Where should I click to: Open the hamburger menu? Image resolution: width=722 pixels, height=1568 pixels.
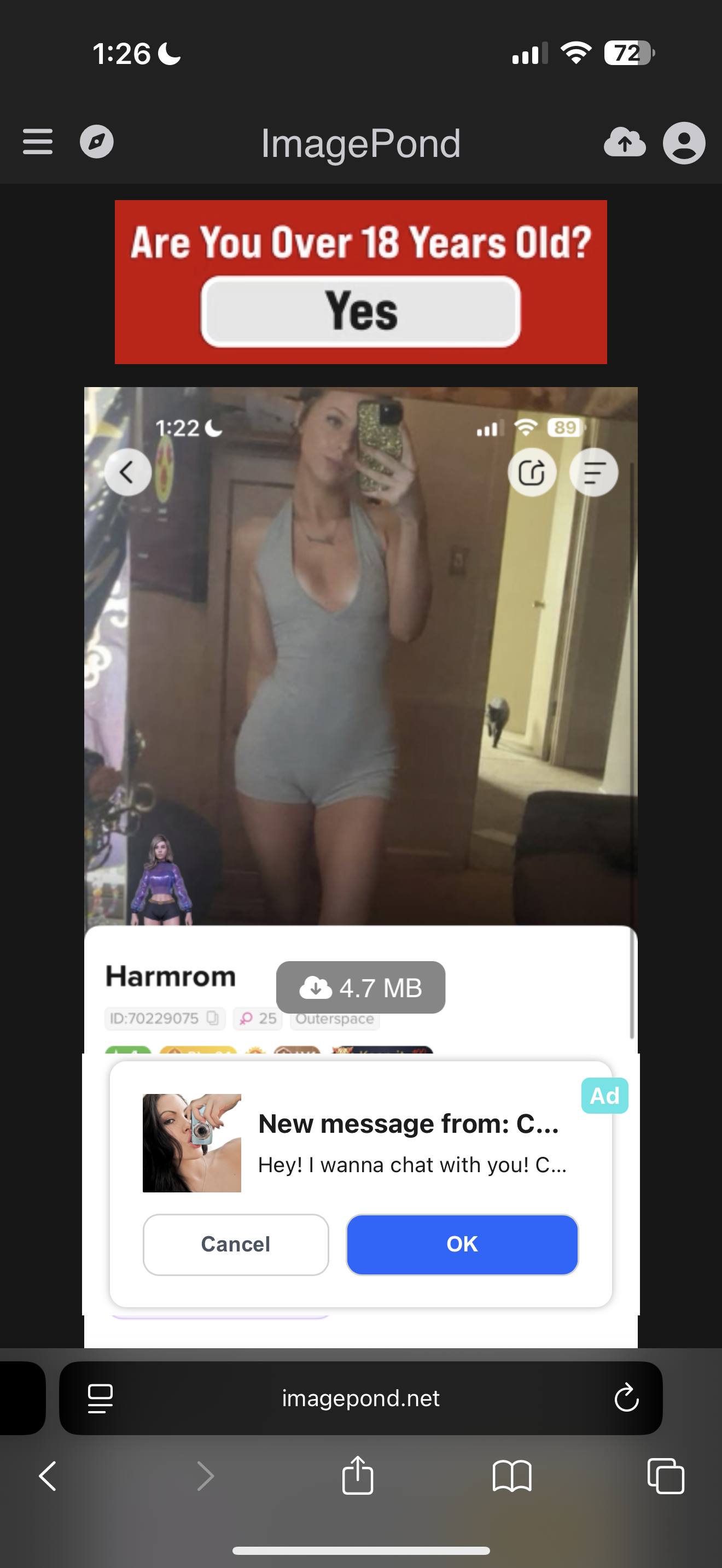click(38, 142)
